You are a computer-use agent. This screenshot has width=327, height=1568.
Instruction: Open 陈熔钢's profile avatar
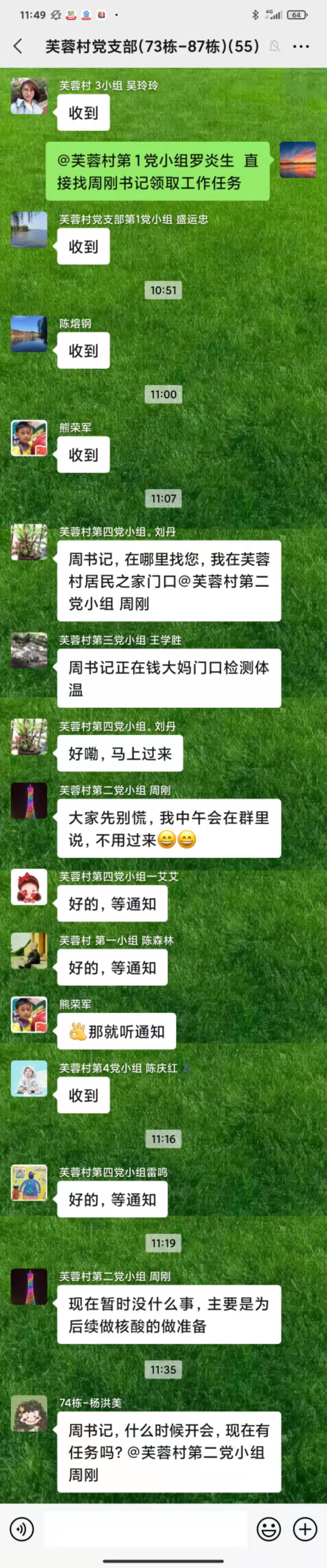pyautogui.click(x=29, y=334)
